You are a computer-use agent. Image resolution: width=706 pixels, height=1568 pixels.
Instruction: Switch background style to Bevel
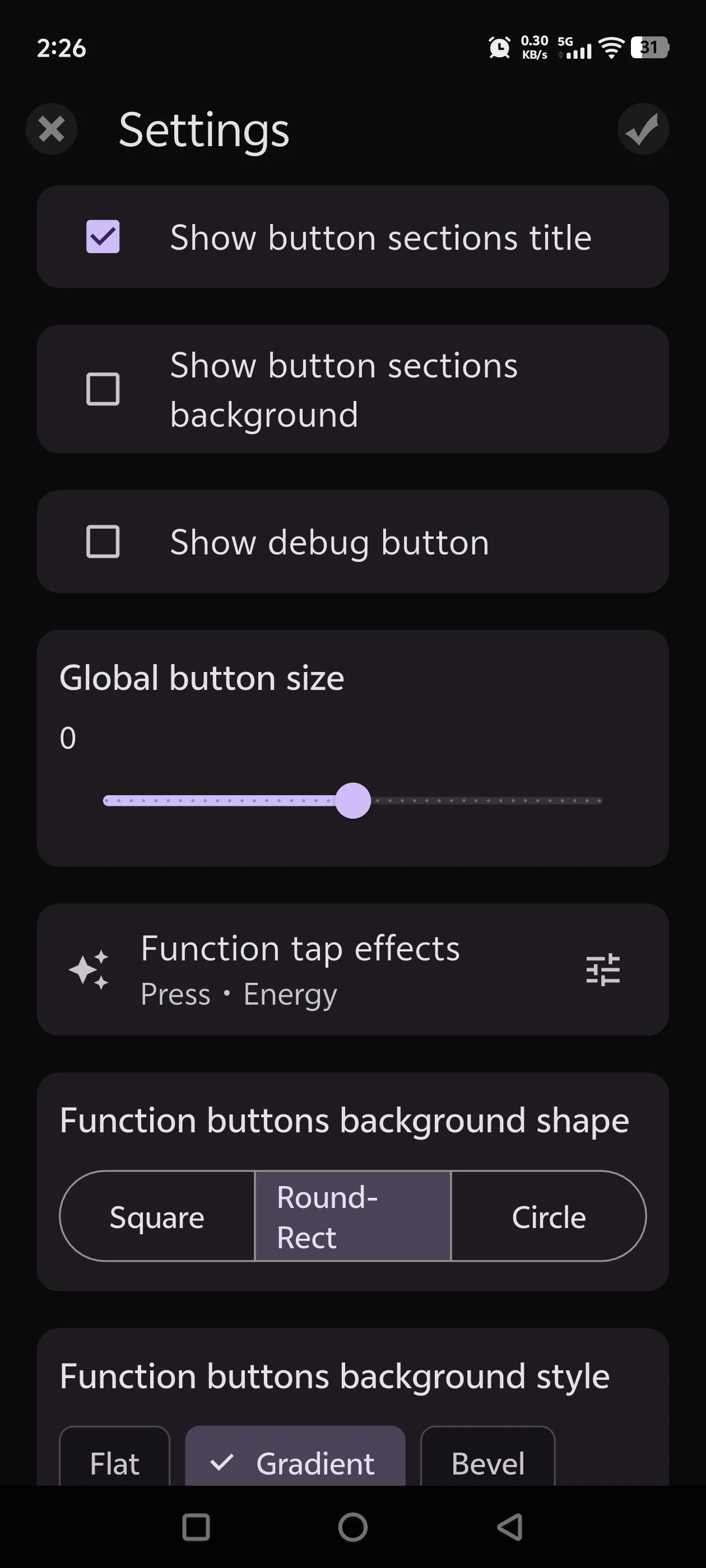point(487,1463)
